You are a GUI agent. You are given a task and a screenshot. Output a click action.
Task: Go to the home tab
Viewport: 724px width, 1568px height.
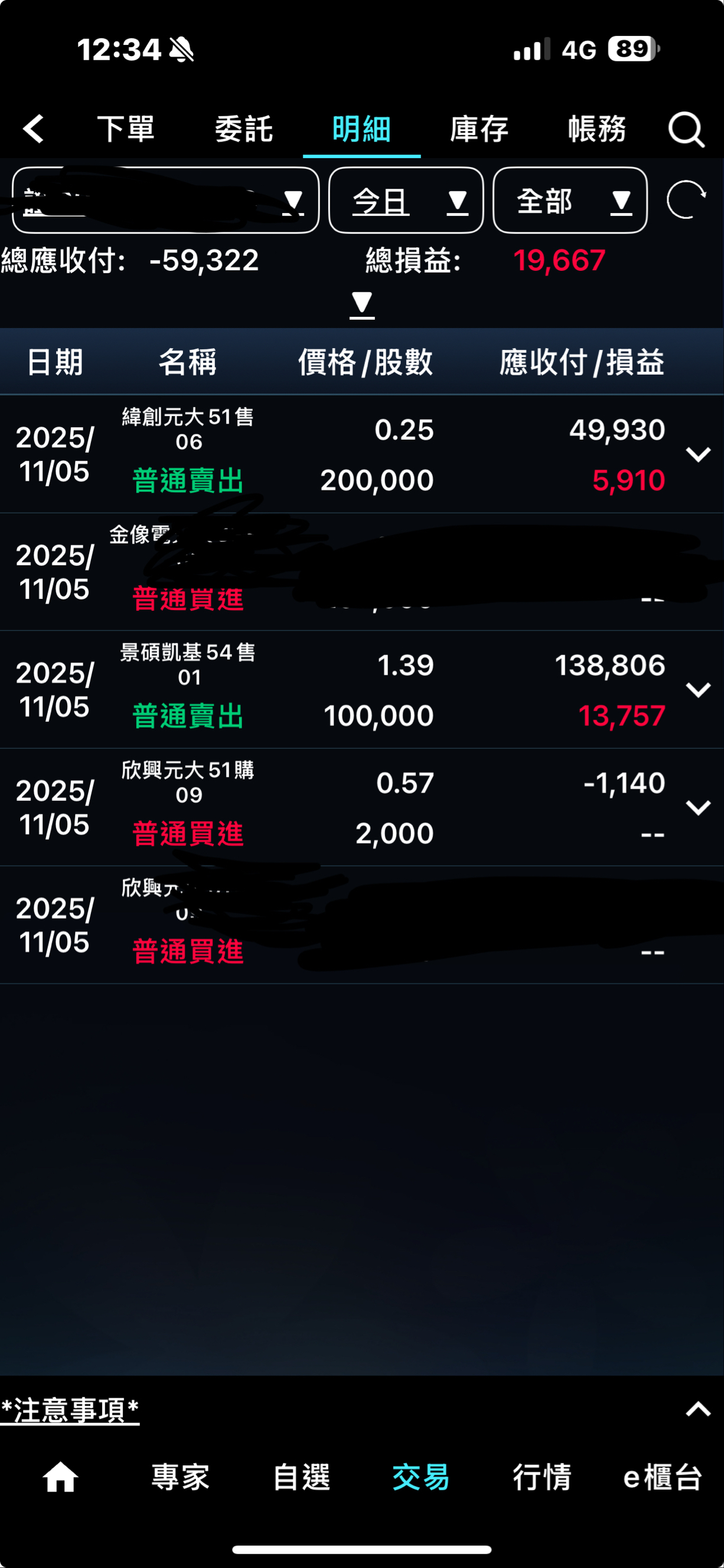coord(60,1477)
